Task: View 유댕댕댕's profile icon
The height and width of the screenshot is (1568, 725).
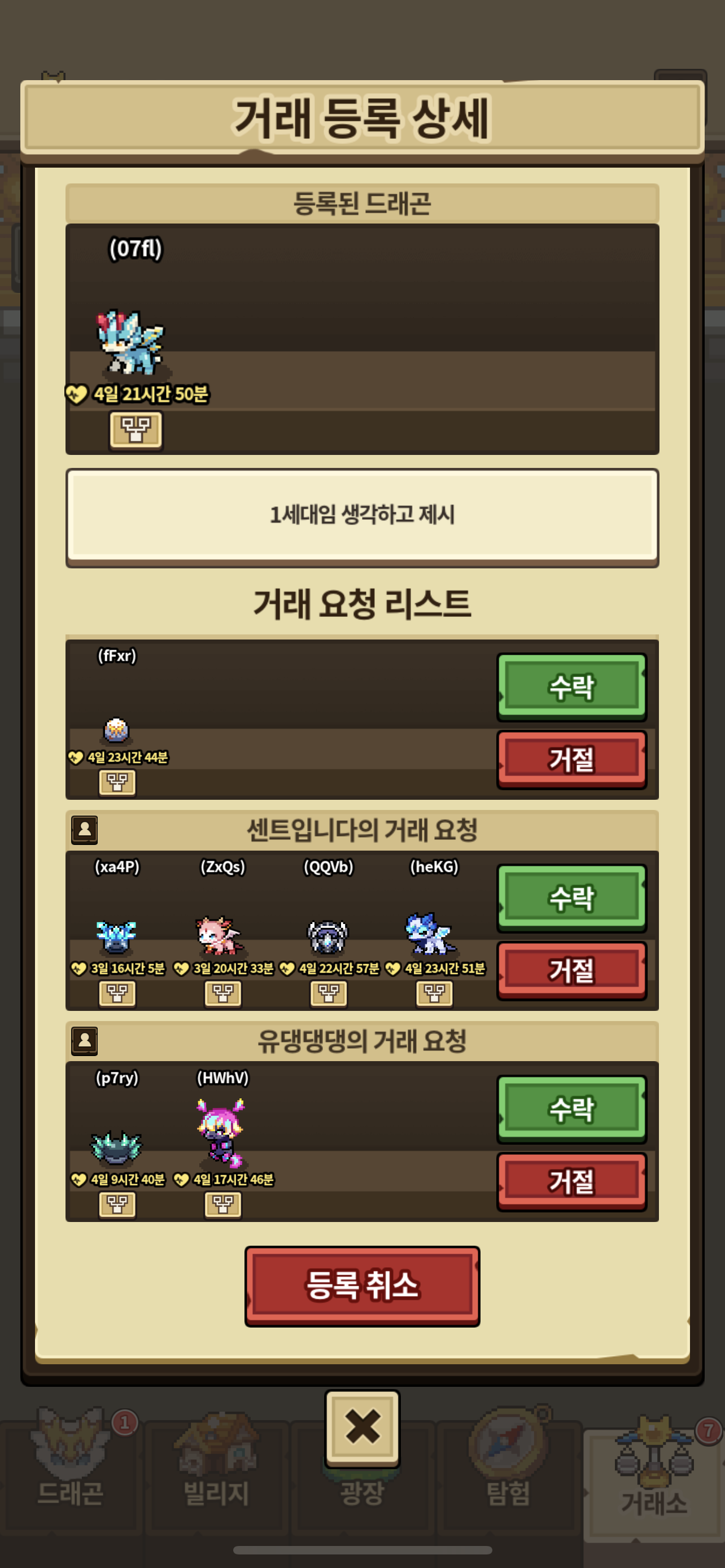Action: coord(85,1041)
